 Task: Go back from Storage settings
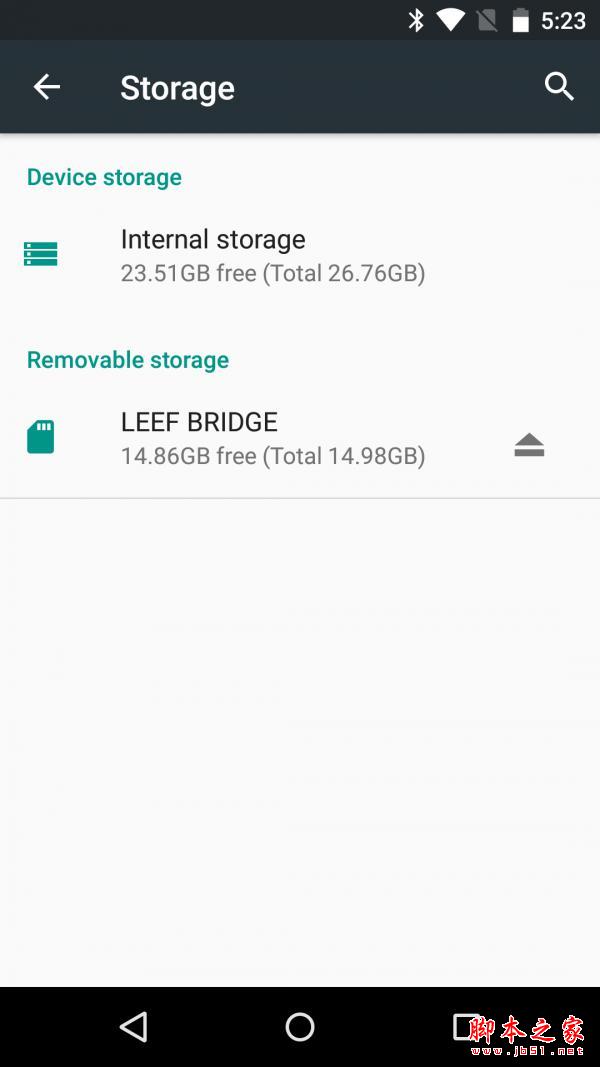[47, 87]
